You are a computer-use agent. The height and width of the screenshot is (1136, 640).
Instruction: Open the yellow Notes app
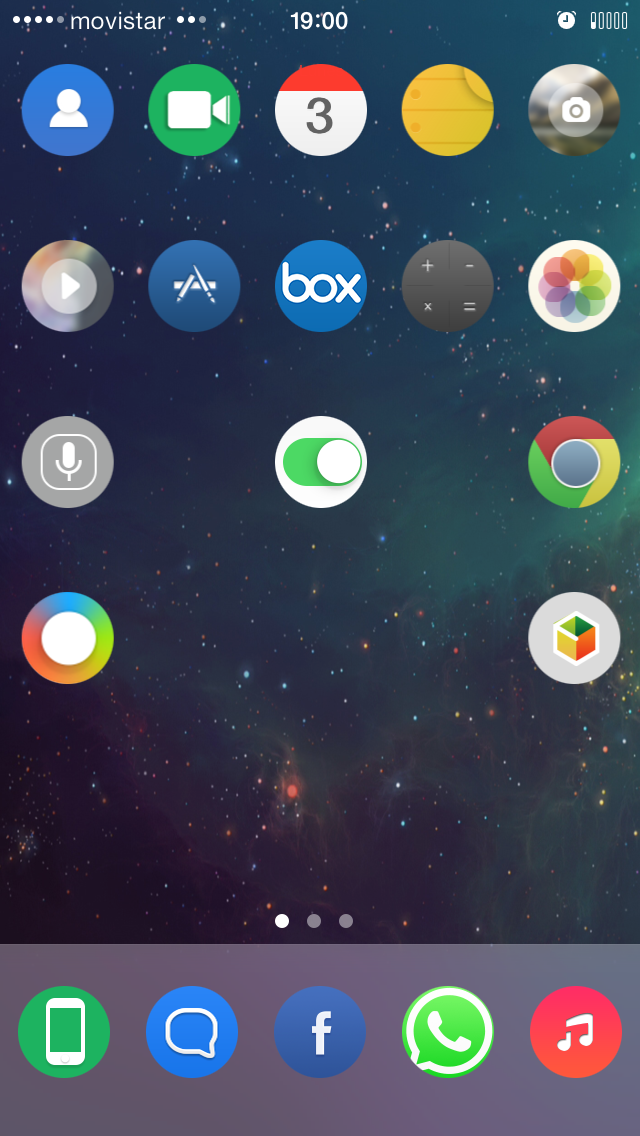click(x=448, y=110)
